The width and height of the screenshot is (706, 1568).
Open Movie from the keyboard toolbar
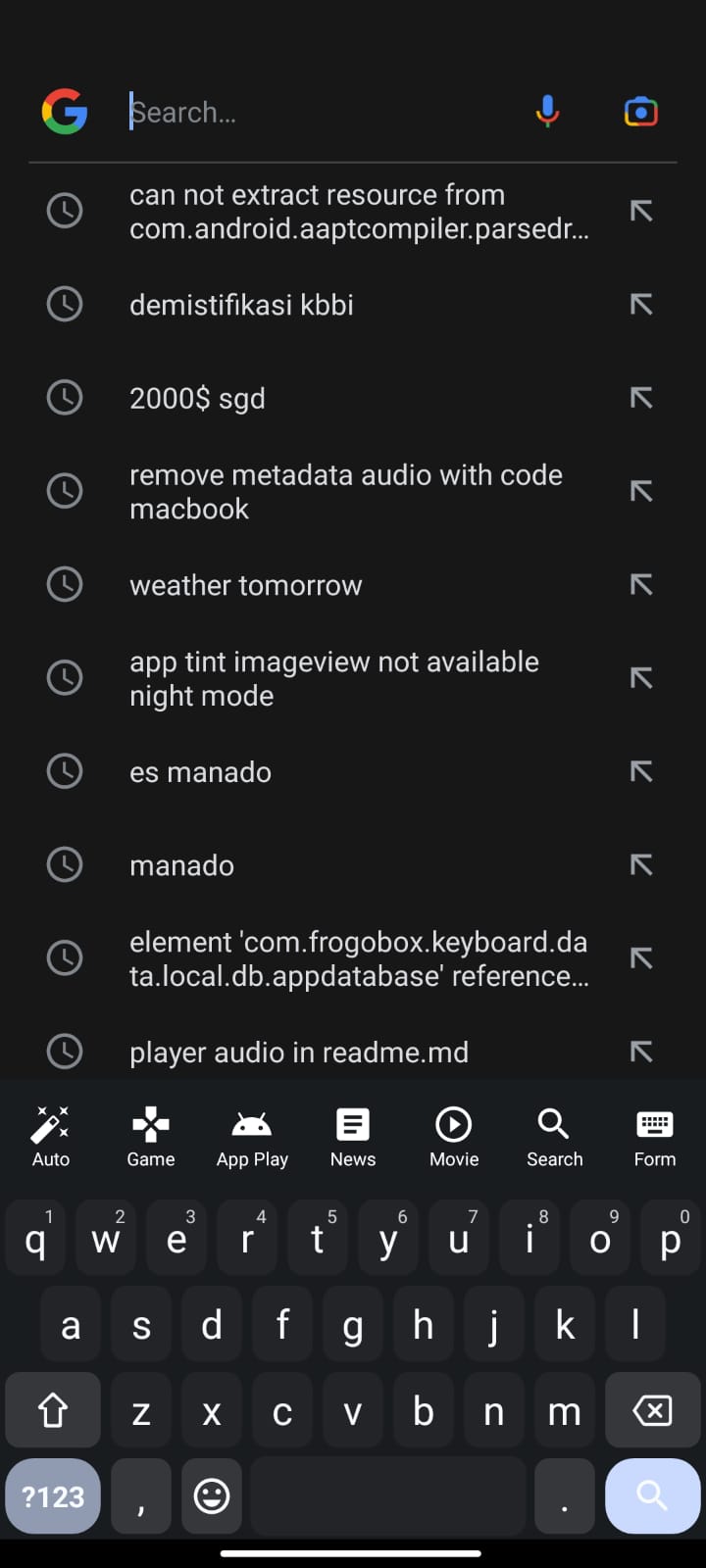point(454,1137)
